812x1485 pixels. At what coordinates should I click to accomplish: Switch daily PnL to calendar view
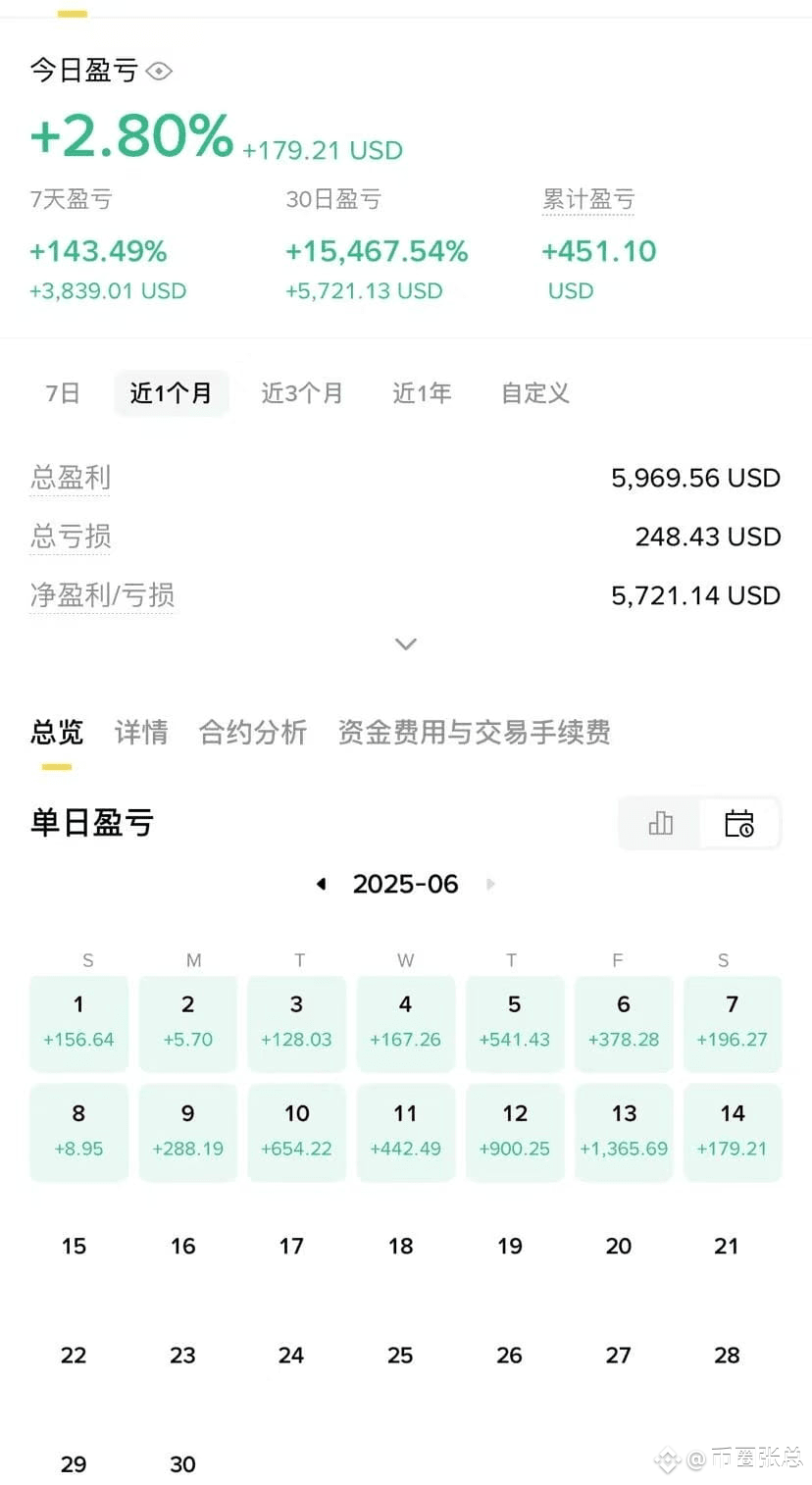739,823
